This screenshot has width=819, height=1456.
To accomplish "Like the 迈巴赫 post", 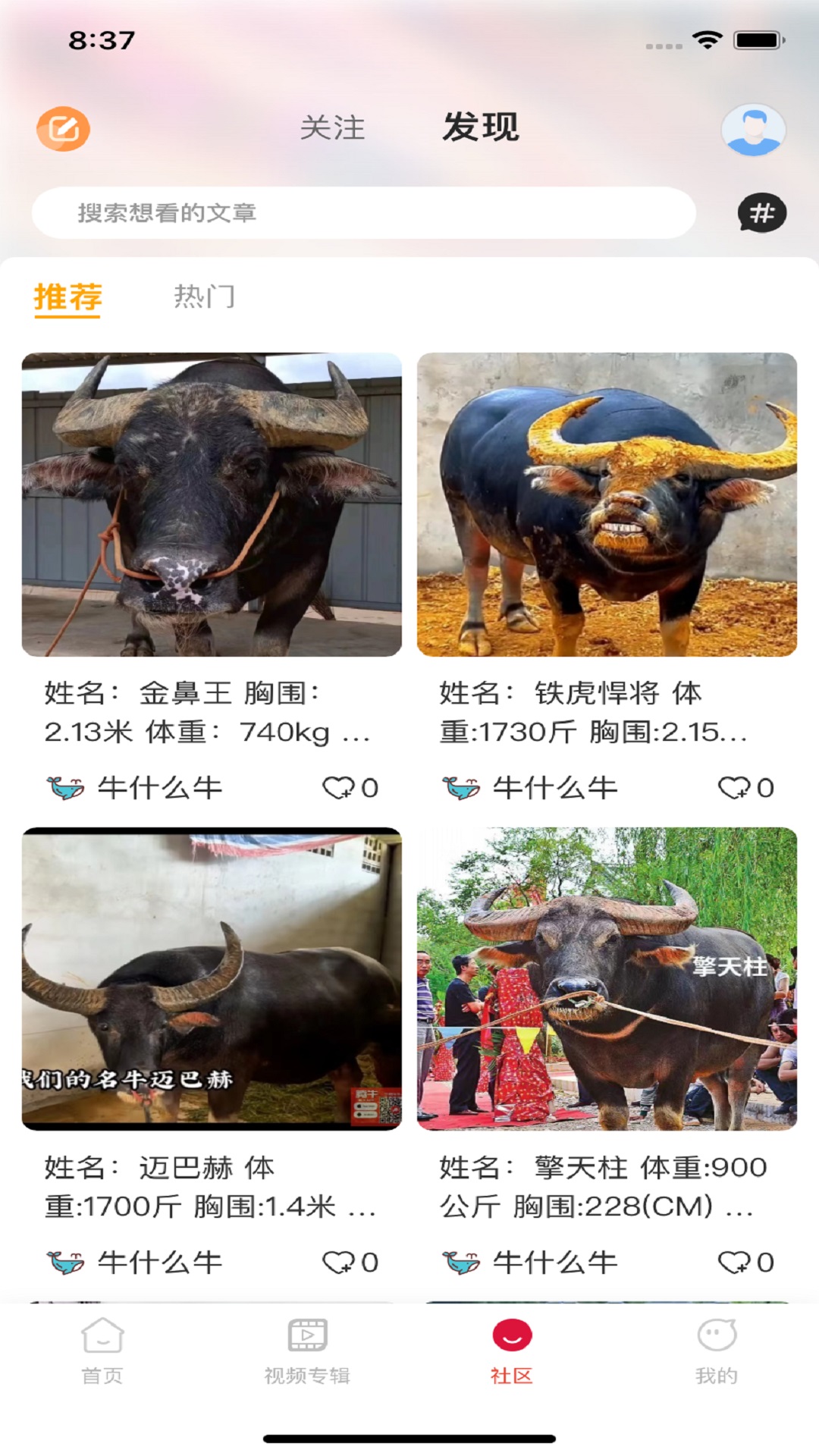I will pyautogui.click(x=338, y=1263).
